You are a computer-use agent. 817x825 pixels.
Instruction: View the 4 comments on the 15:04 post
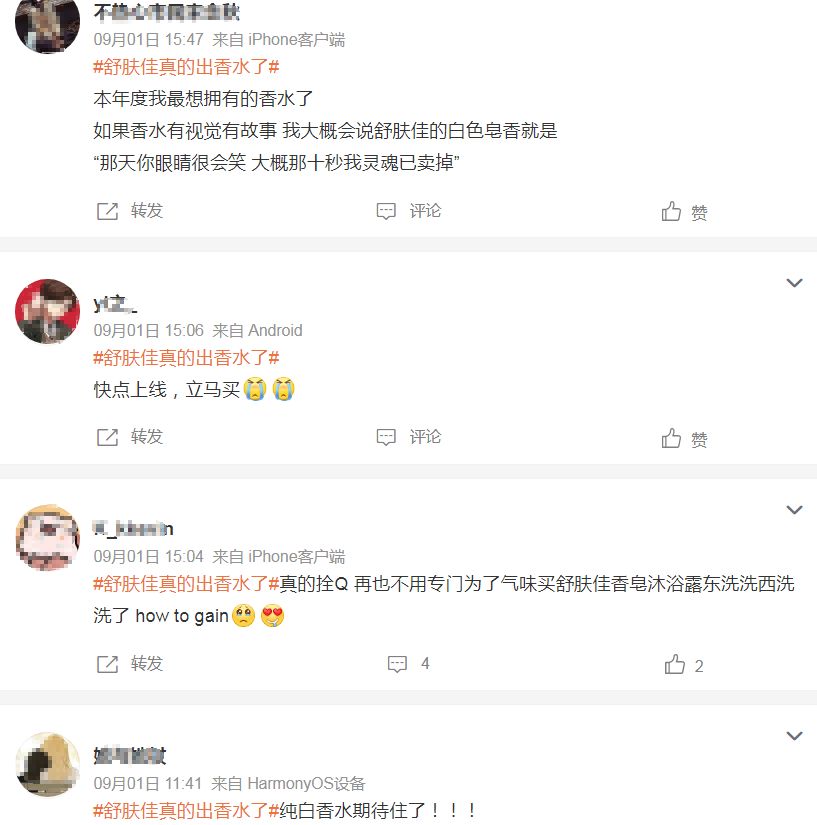coord(408,664)
